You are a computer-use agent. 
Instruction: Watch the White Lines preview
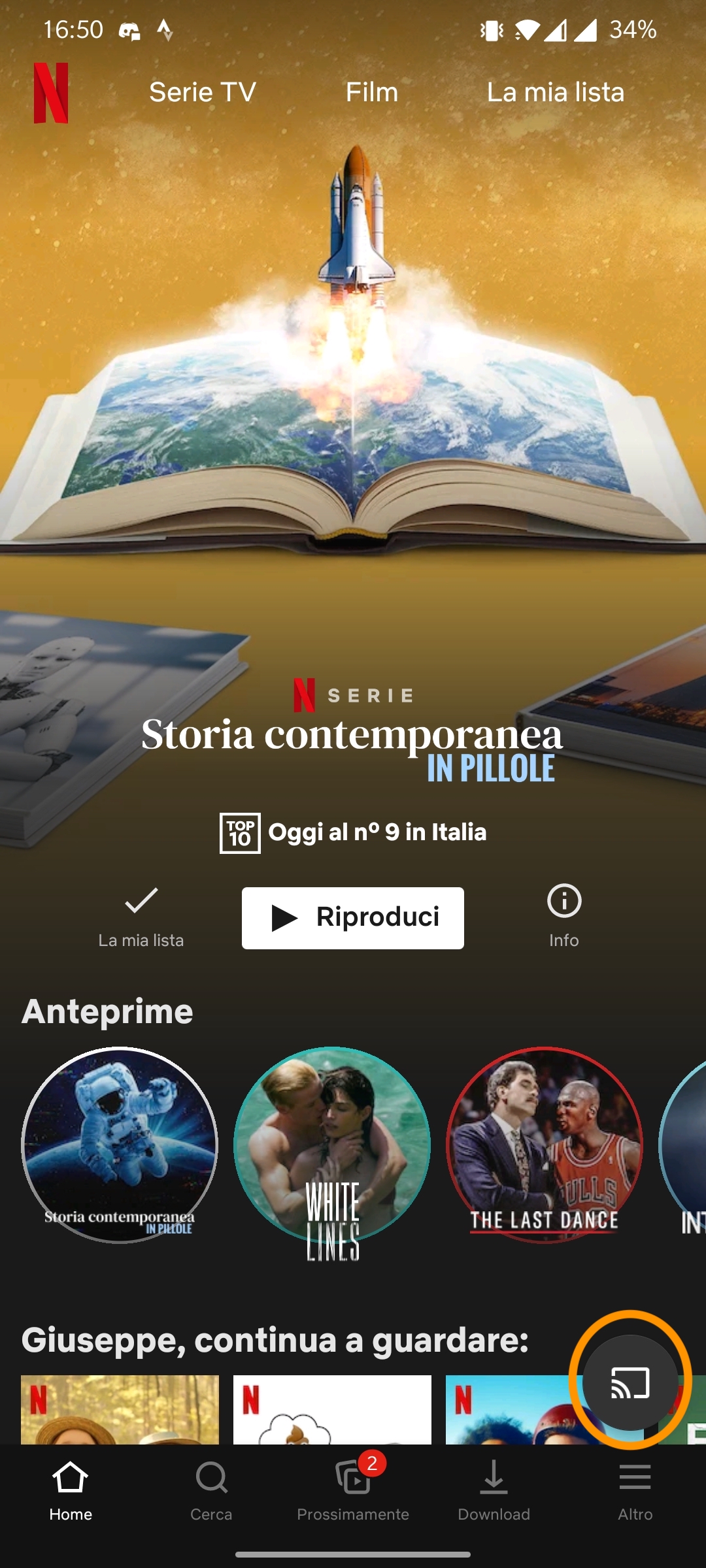coord(332,1145)
